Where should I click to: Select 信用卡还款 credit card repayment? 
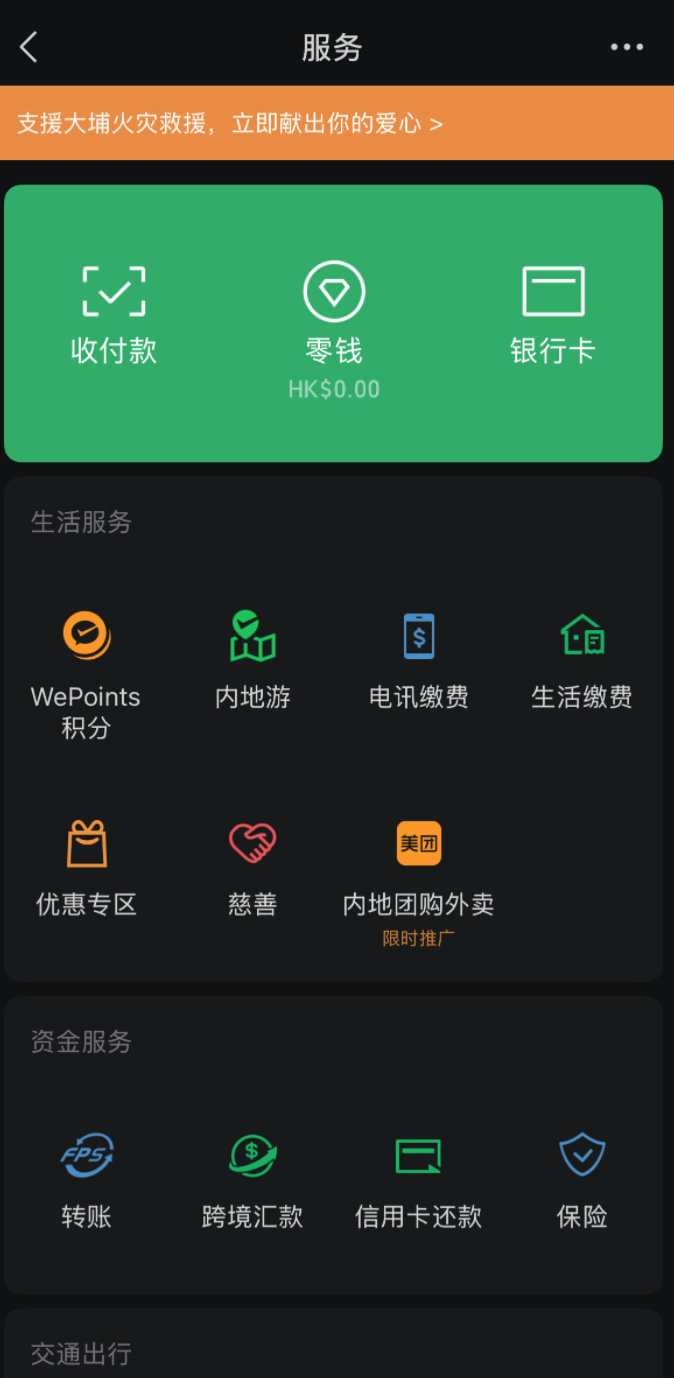(x=419, y=1180)
